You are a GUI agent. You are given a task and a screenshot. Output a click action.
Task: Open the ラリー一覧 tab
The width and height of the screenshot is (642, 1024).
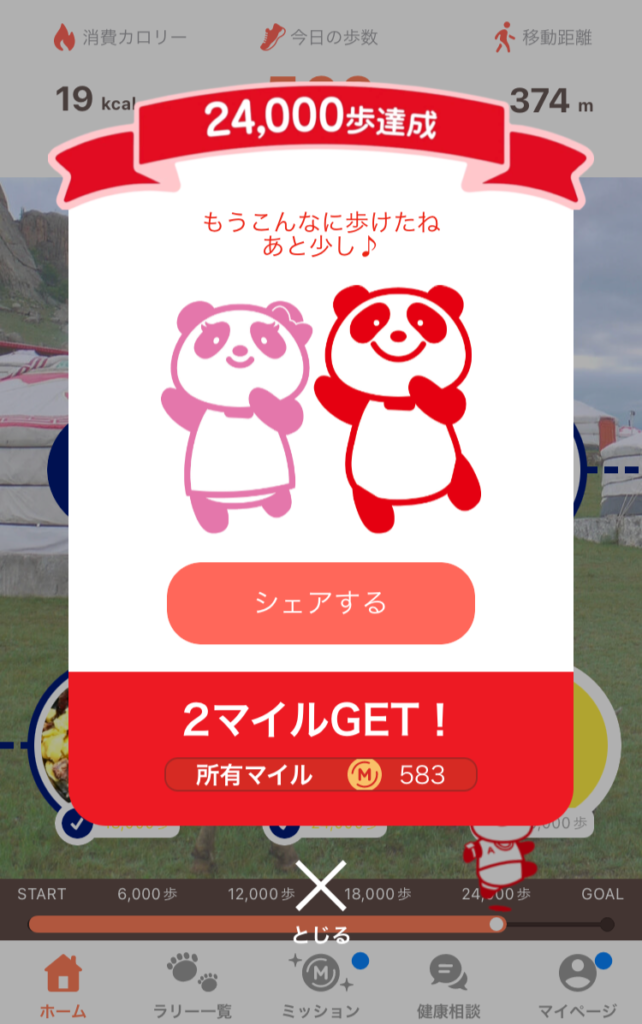[192, 984]
